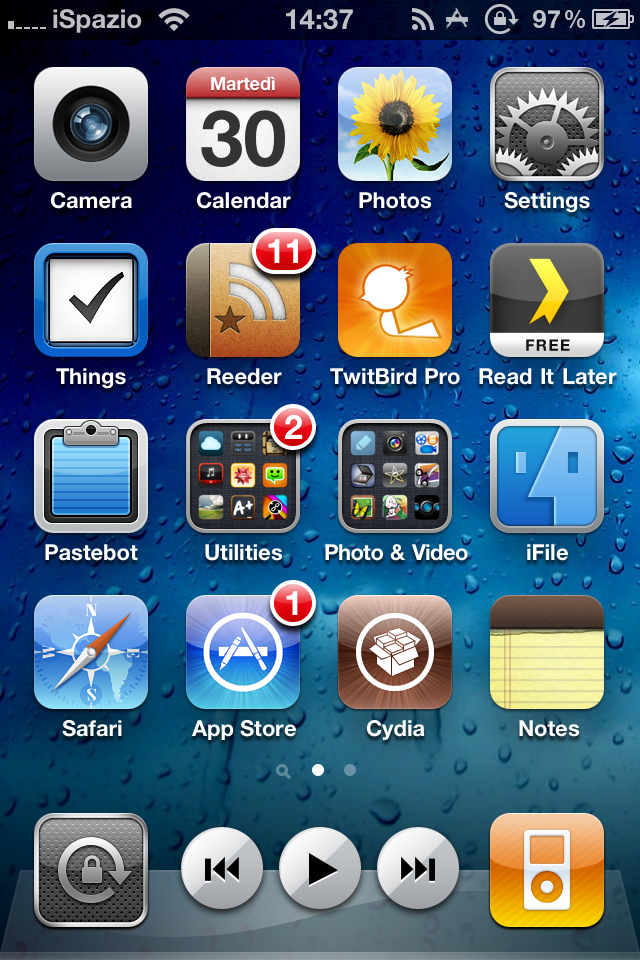
Task: Launch Cydia
Action: 395,652
